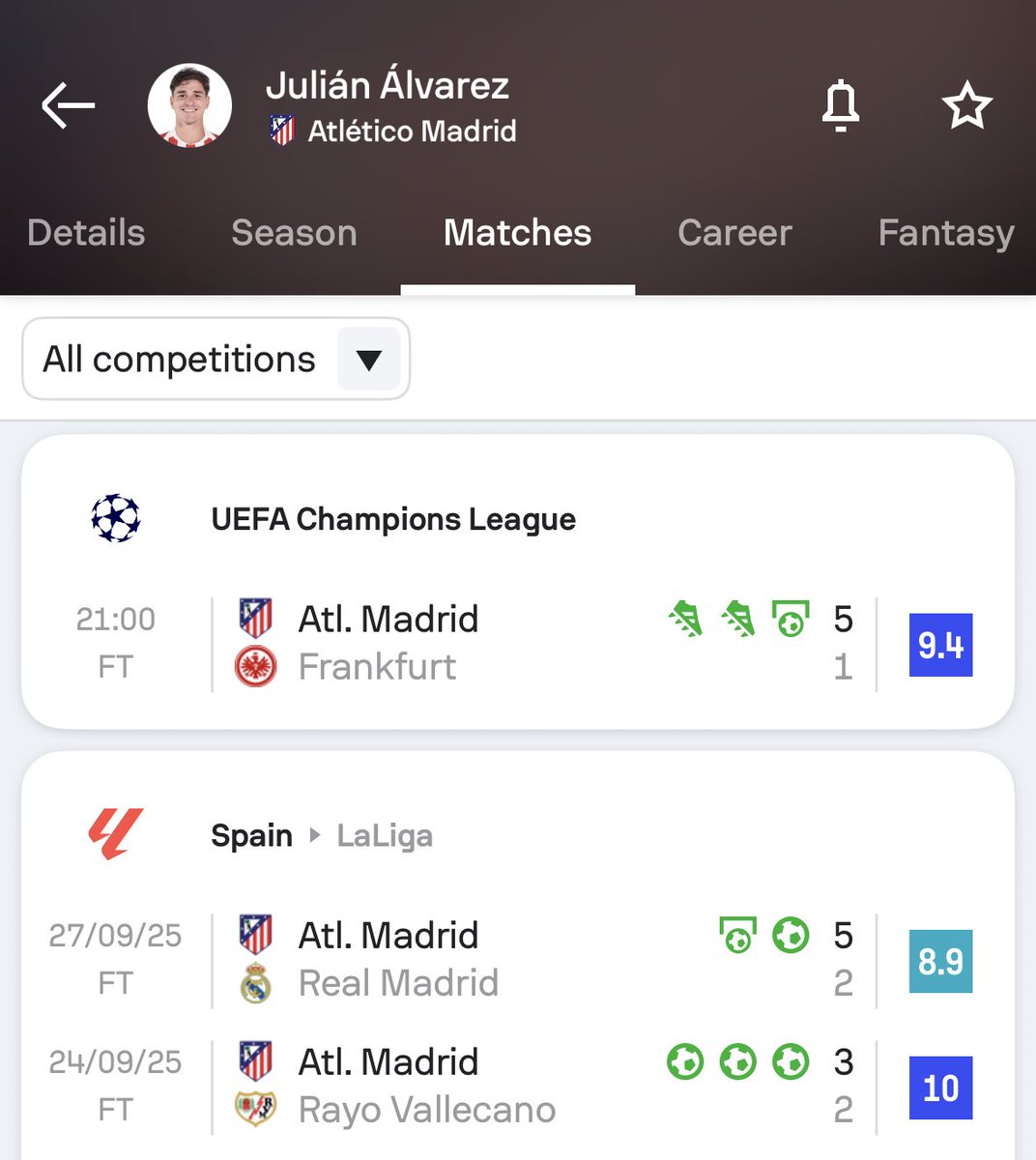The height and width of the screenshot is (1160, 1036).
Task: Expand the All competitions dropdown
Action: (x=216, y=360)
